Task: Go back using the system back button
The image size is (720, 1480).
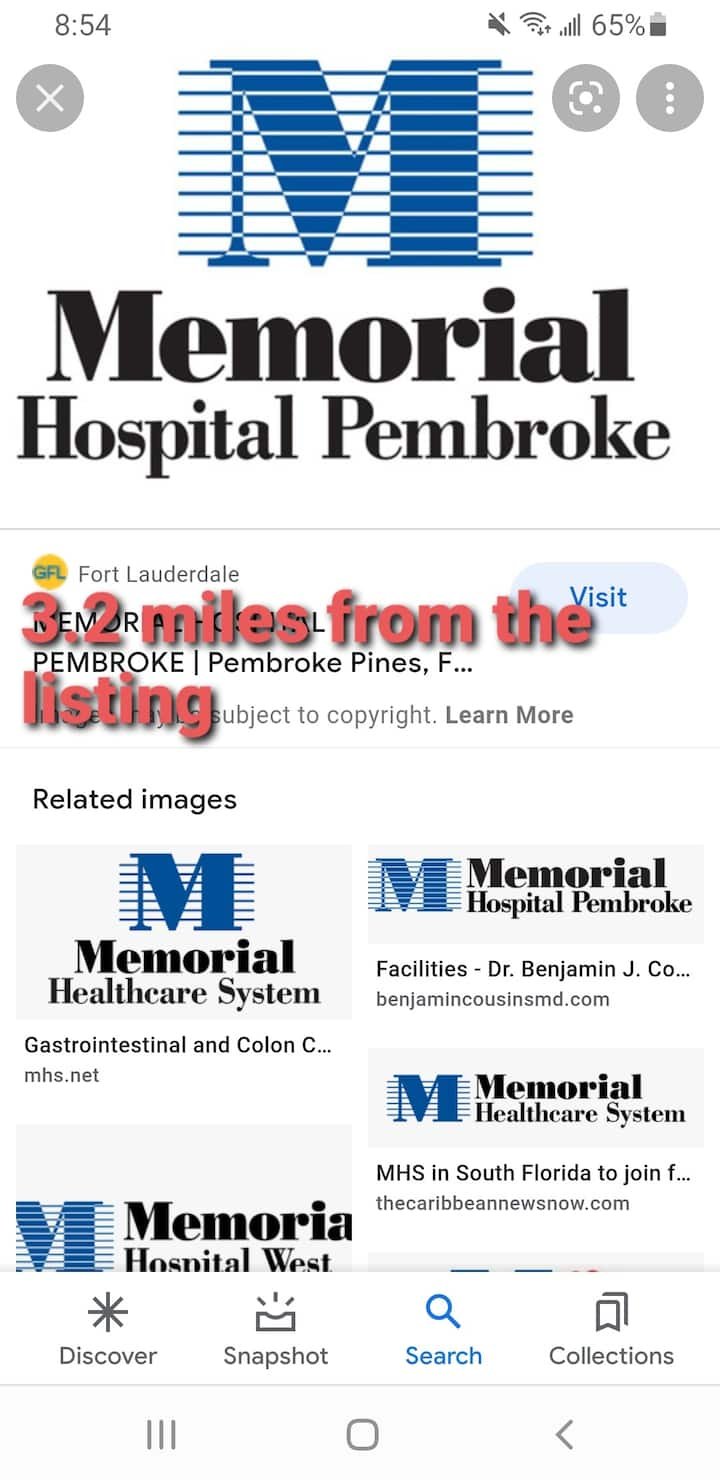Action: [564, 1435]
